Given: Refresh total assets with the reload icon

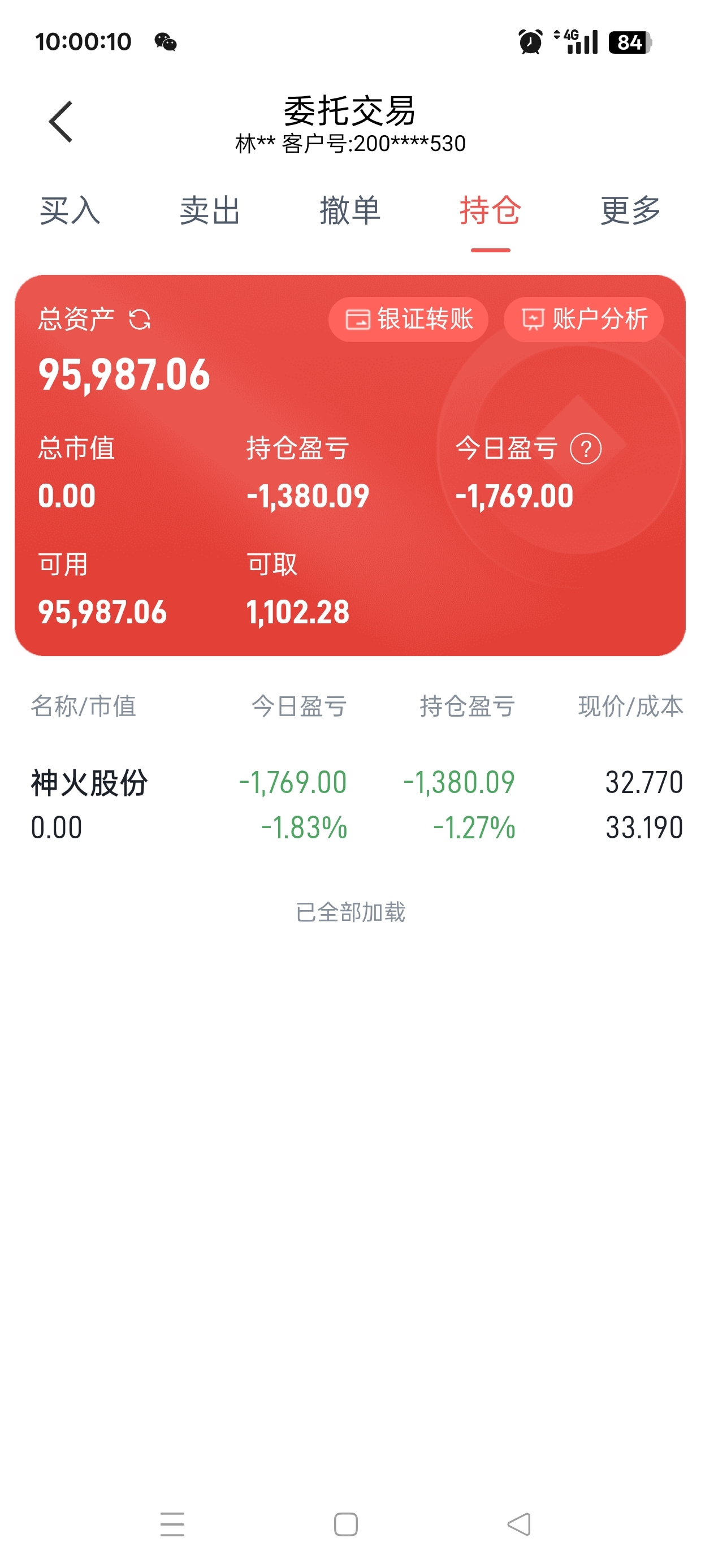Looking at the screenshot, I should coord(140,320).
